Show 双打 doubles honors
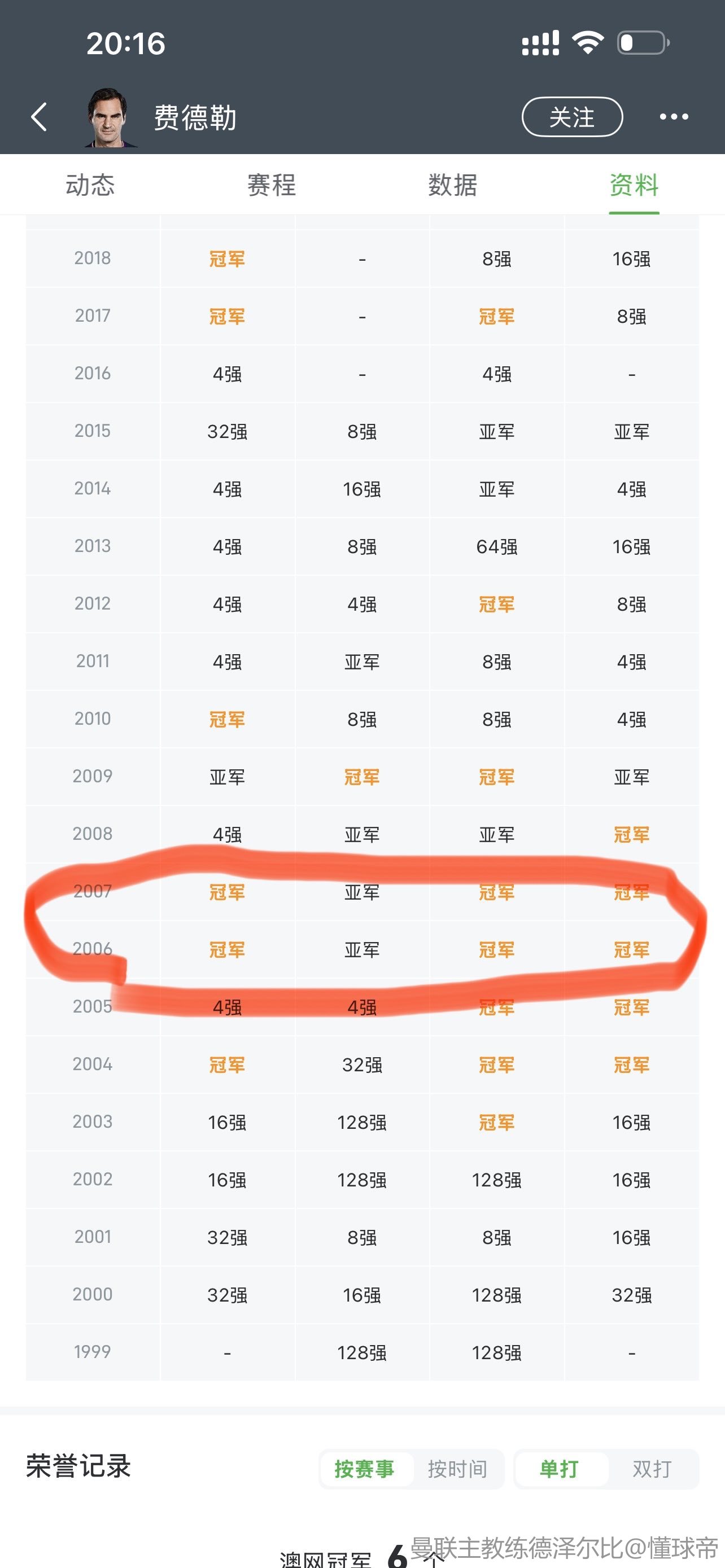Image resolution: width=725 pixels, height=1568 pixels. click(x=652, y=1469)
